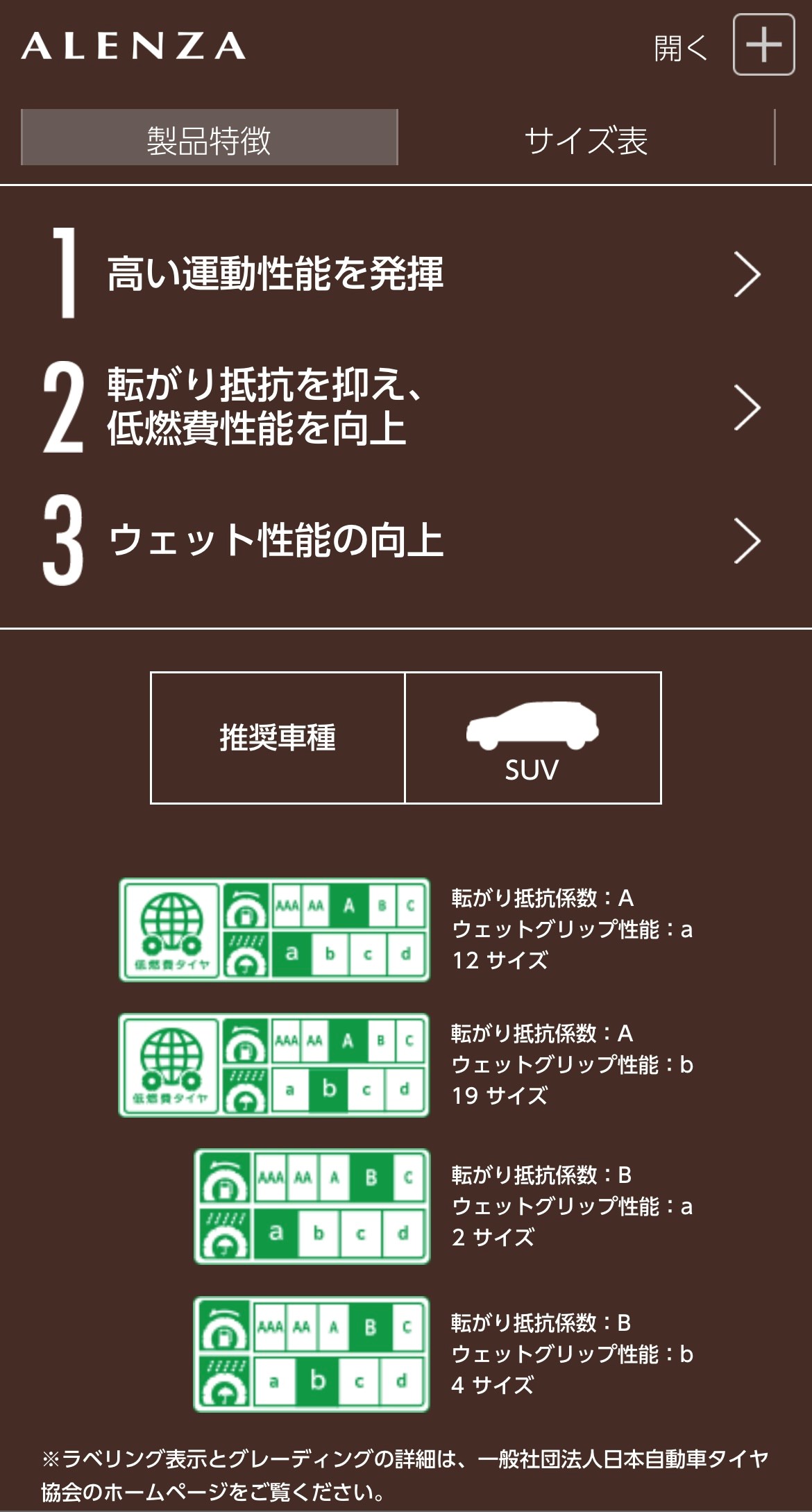Open feature 1 高い運動性能を発揮
Screen dimensions: 812x1512
tap(406, 274)
